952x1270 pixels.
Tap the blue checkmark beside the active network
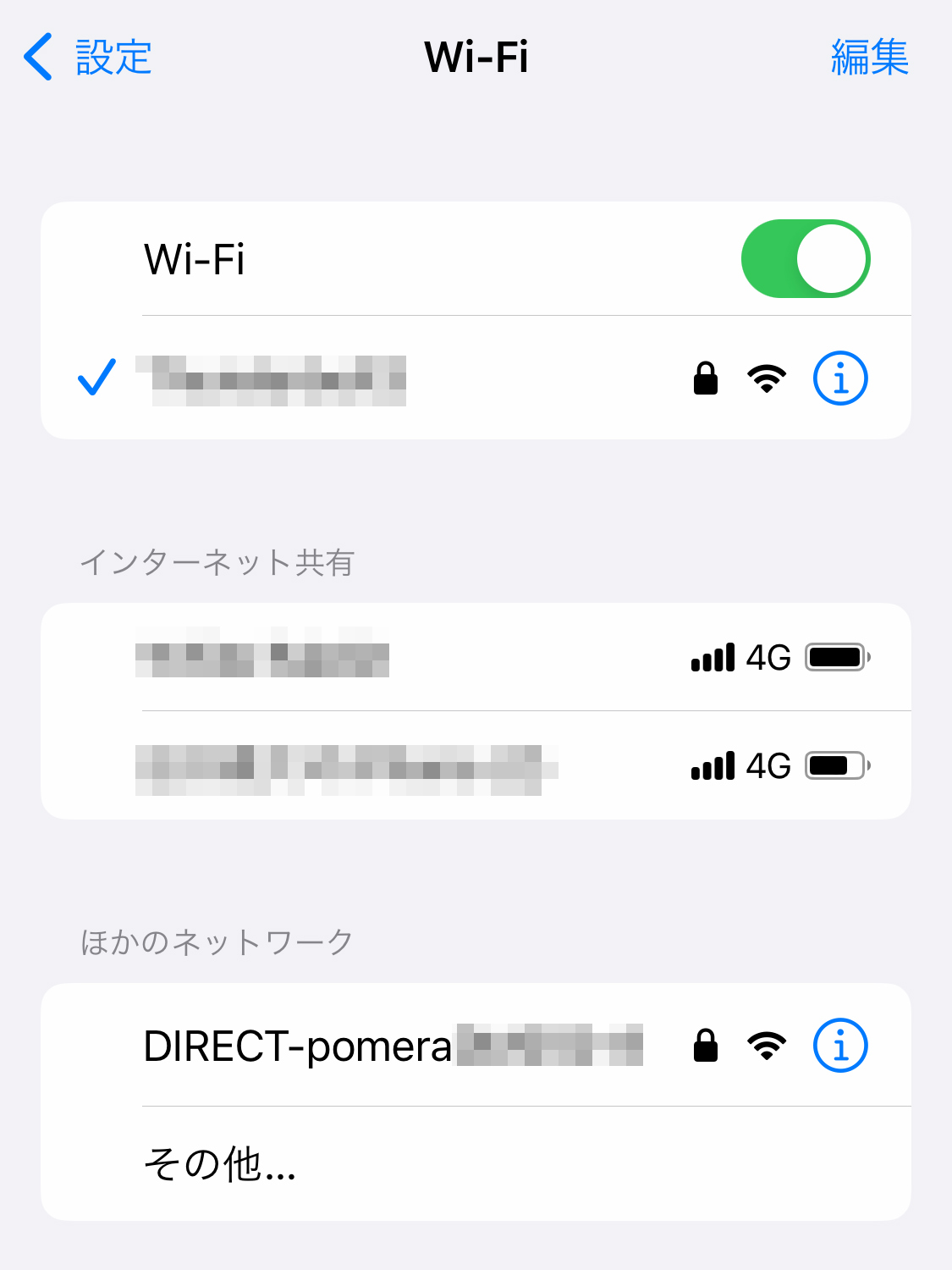(x=96, y=378)
